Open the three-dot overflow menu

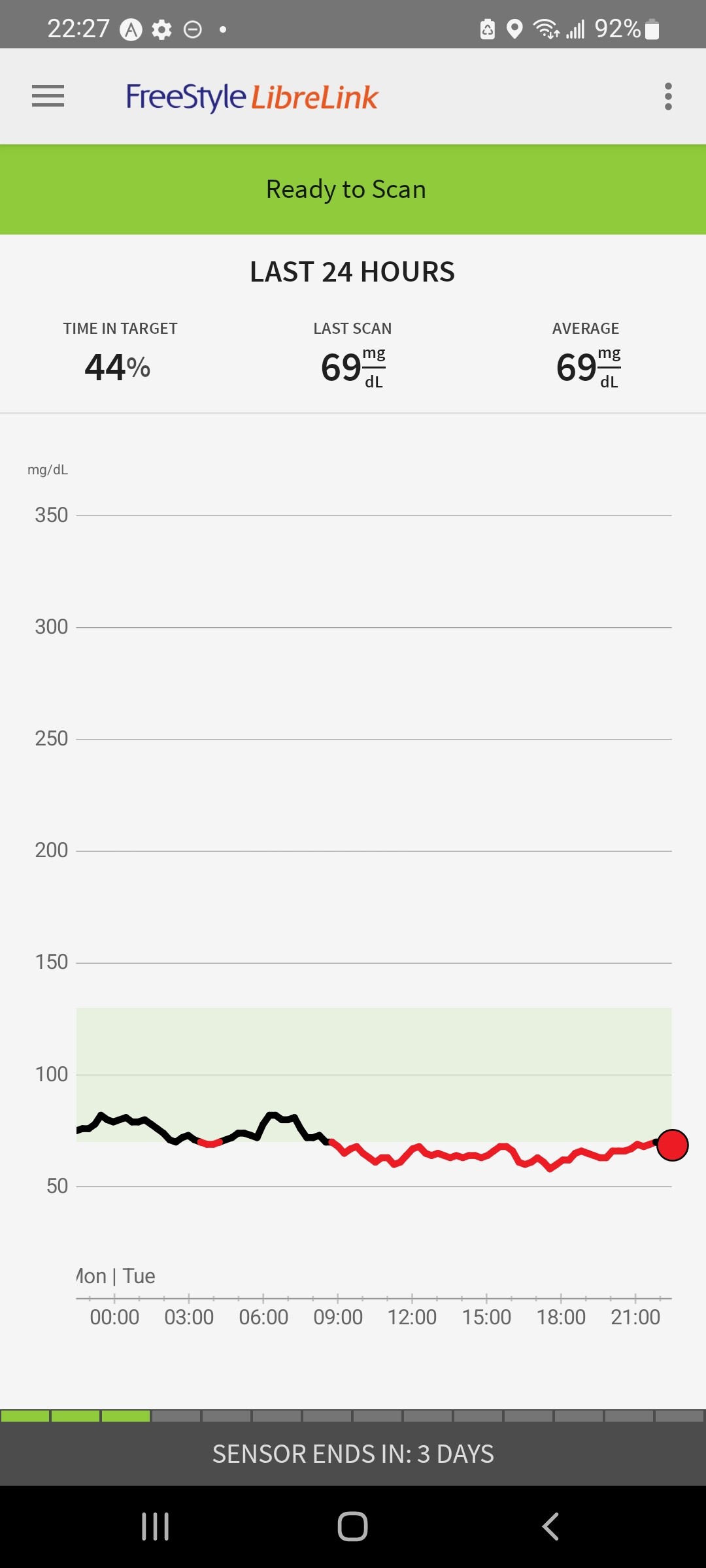coord(667,97)
